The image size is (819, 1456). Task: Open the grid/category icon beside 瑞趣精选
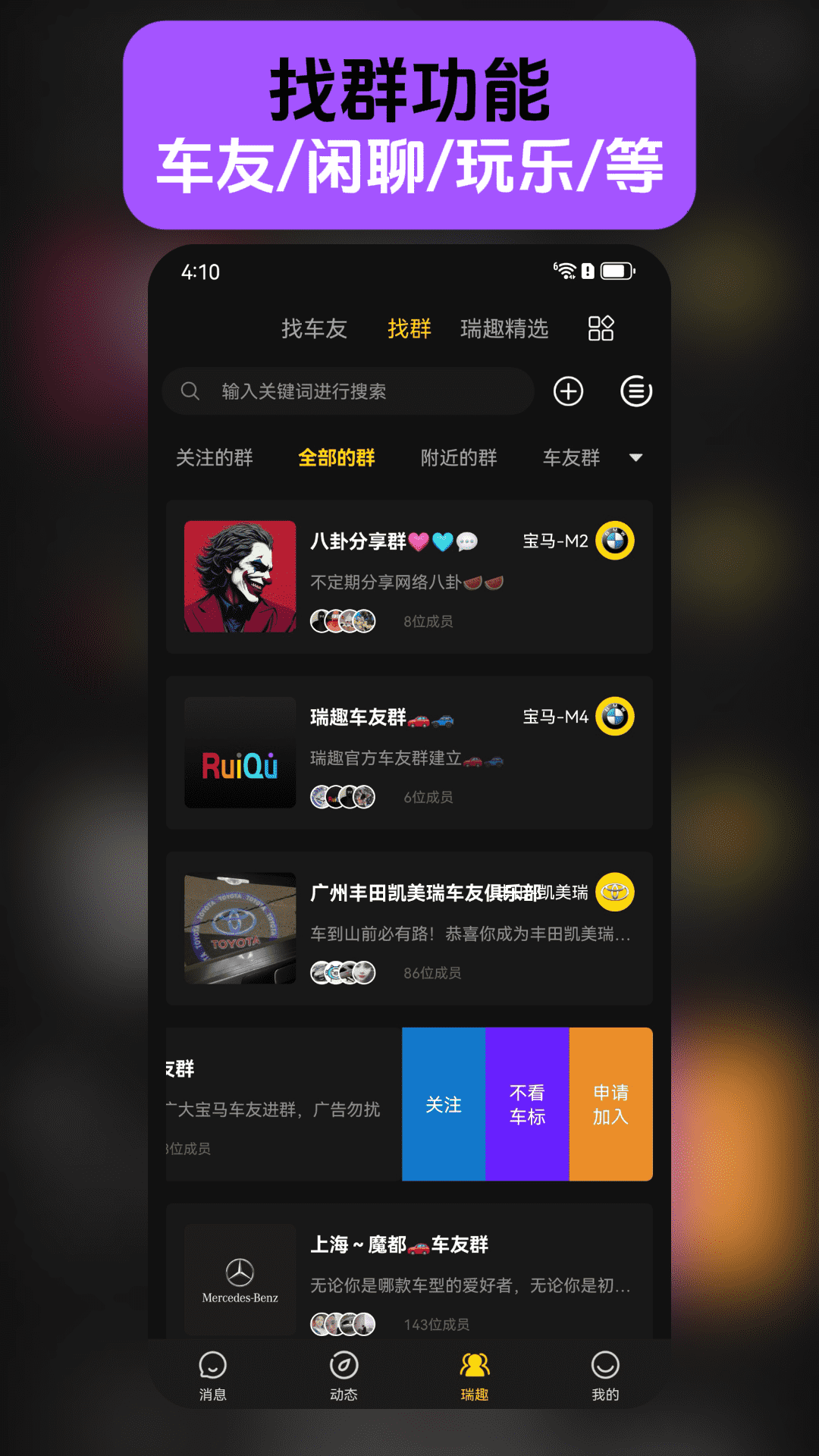click(x=602, y=328)
